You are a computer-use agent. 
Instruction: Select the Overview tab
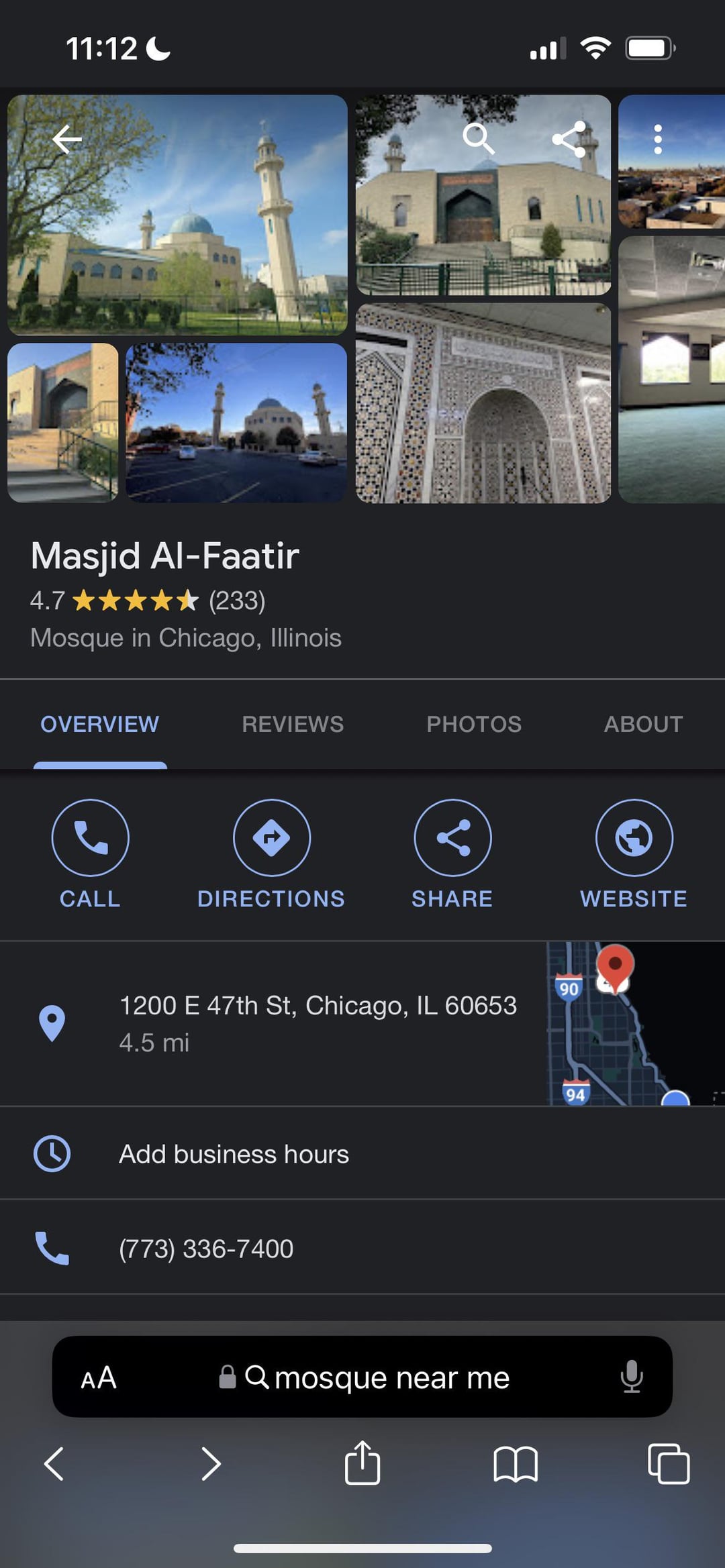click(100, 724)
